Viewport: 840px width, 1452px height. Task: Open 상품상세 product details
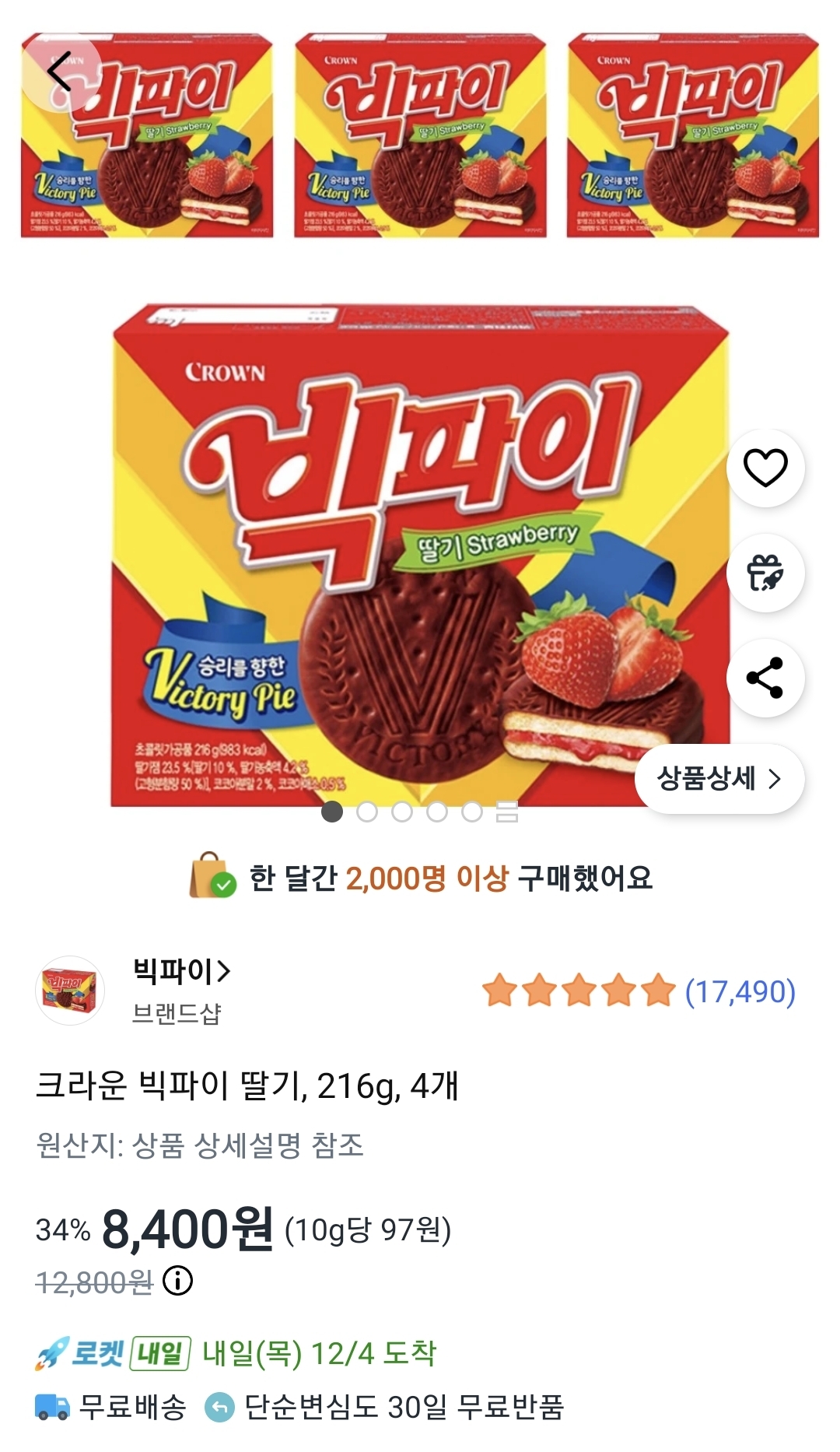[719, 778]
